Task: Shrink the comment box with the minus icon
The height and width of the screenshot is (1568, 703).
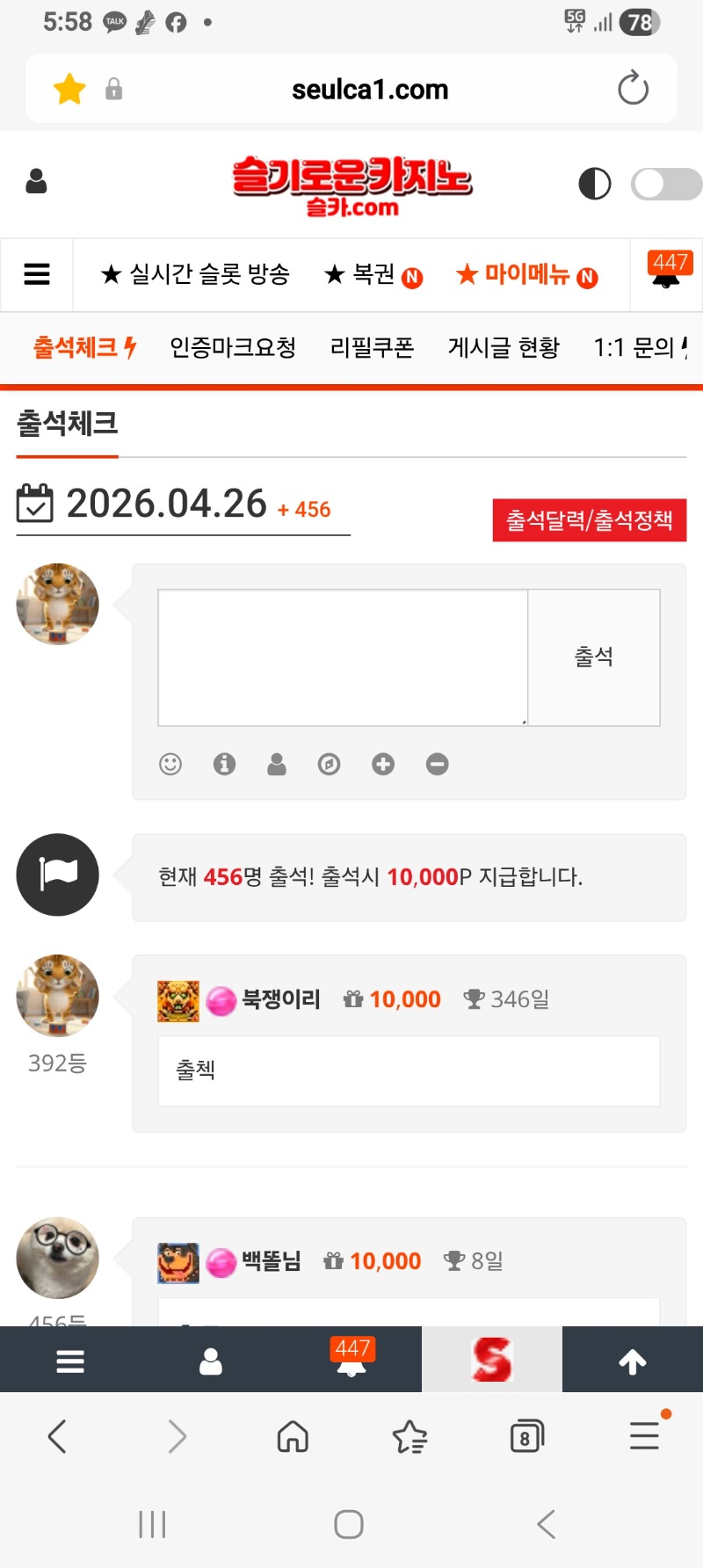Action: coord(437,764)
